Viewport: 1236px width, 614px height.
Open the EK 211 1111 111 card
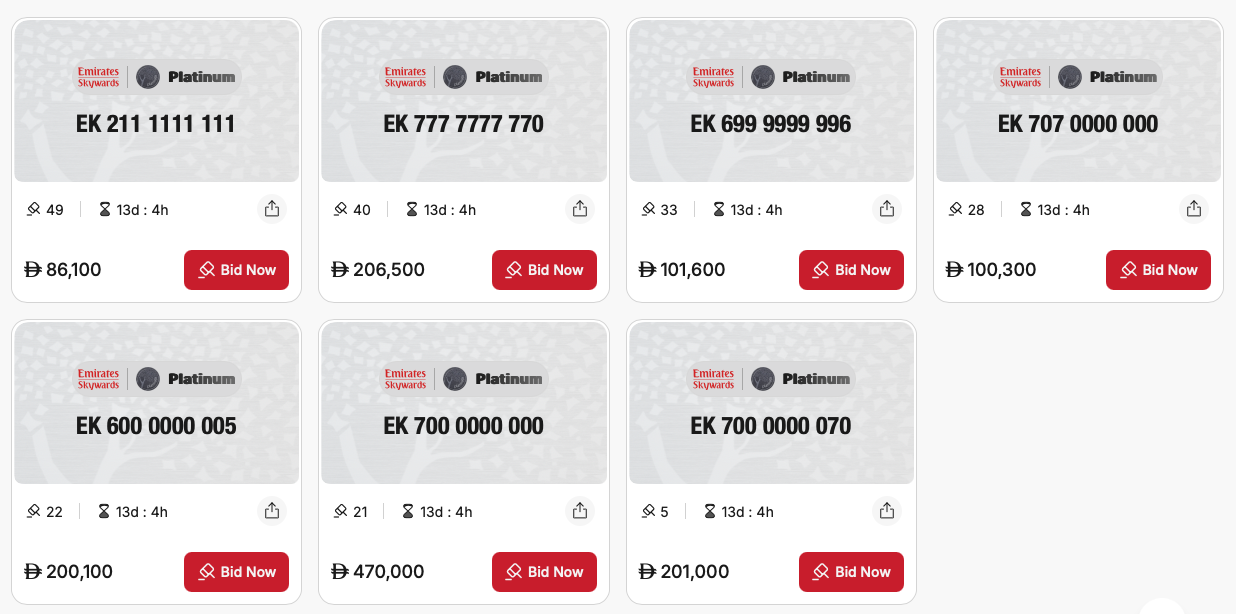(x=156, y=102)
